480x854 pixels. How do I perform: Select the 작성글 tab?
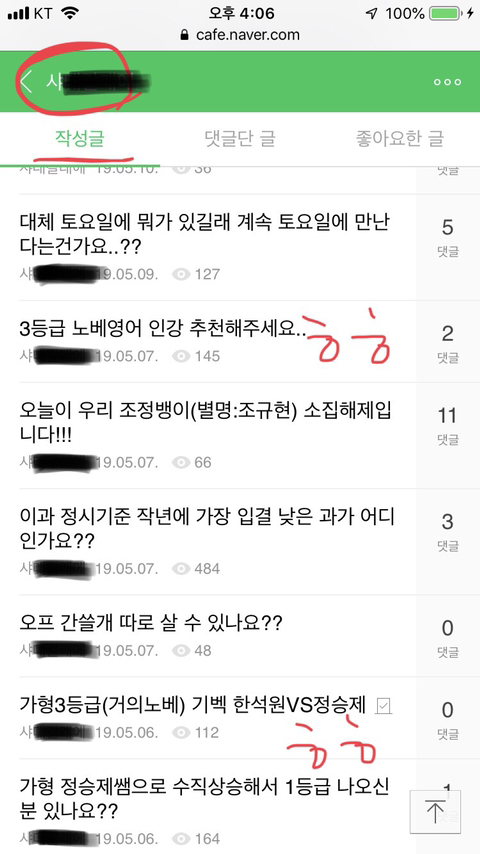coord(80,138)
